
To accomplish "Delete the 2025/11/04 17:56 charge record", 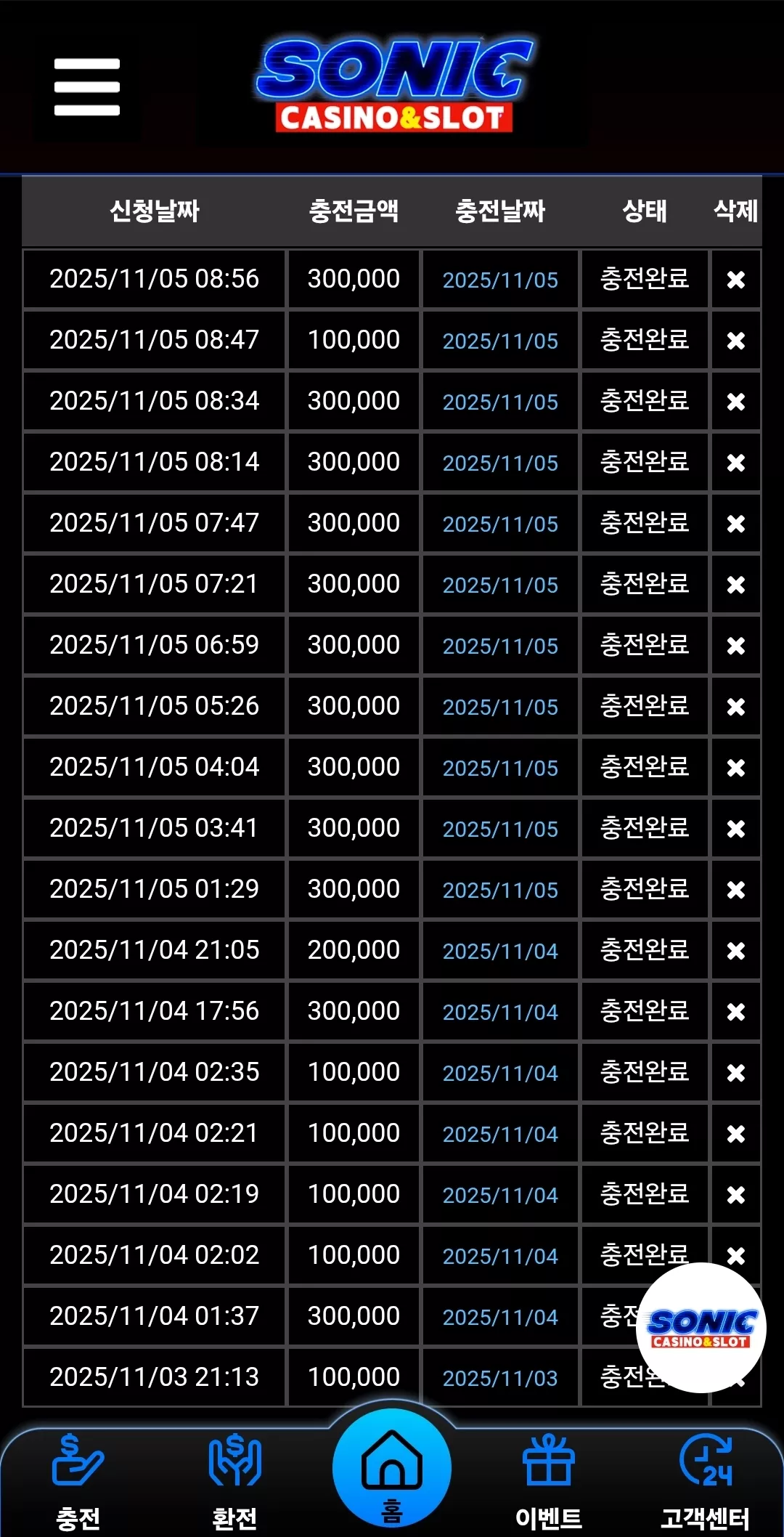I will coord(735,1012).
